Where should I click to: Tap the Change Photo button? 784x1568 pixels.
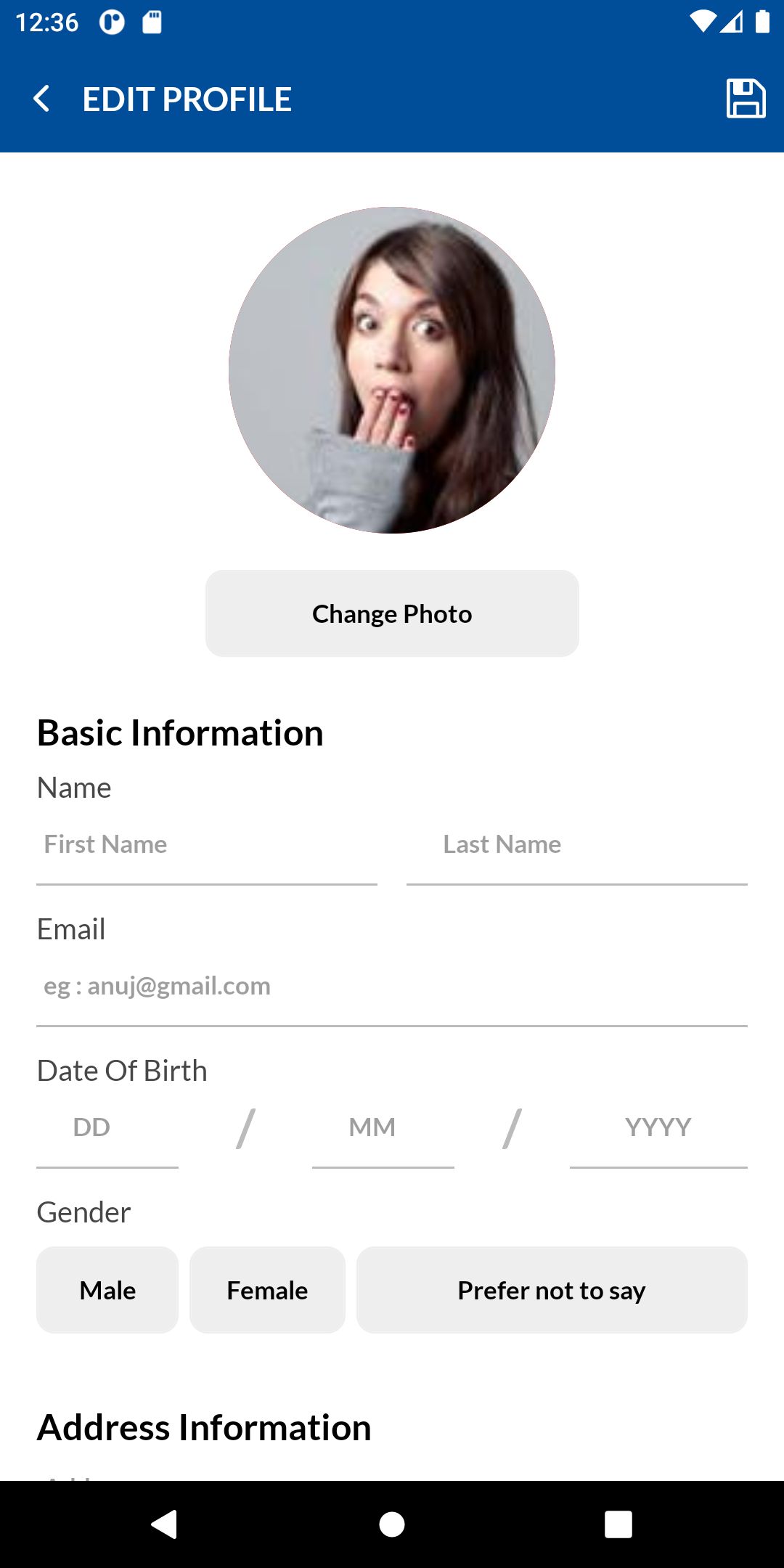(392, 613)
